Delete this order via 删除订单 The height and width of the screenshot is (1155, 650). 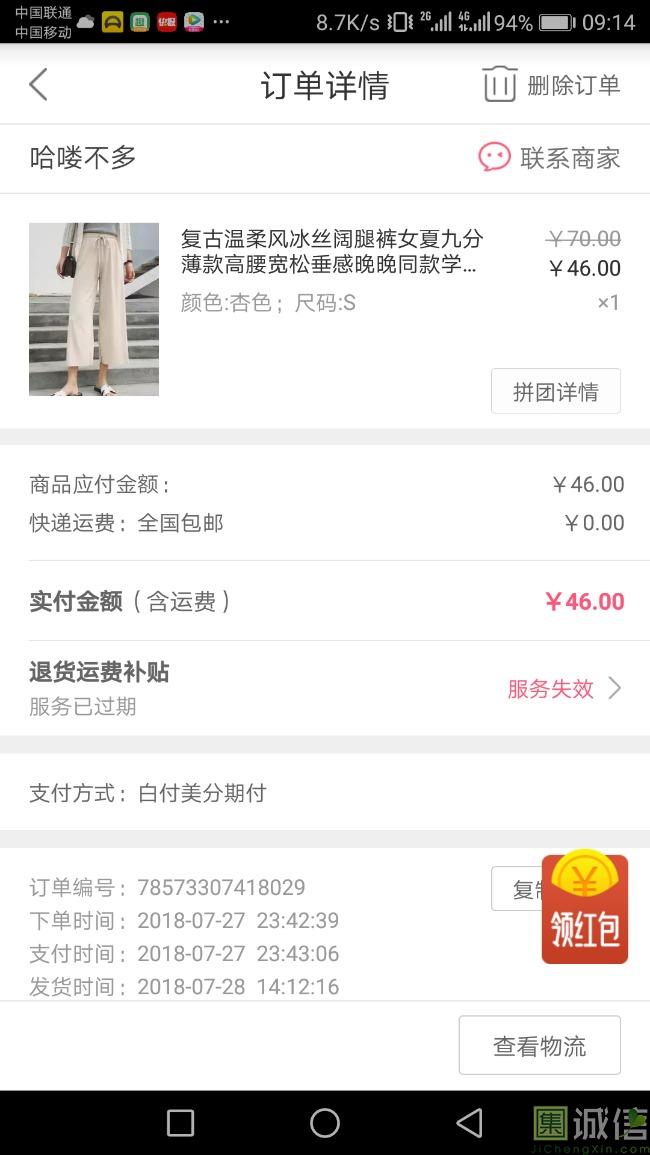point(551,85)
